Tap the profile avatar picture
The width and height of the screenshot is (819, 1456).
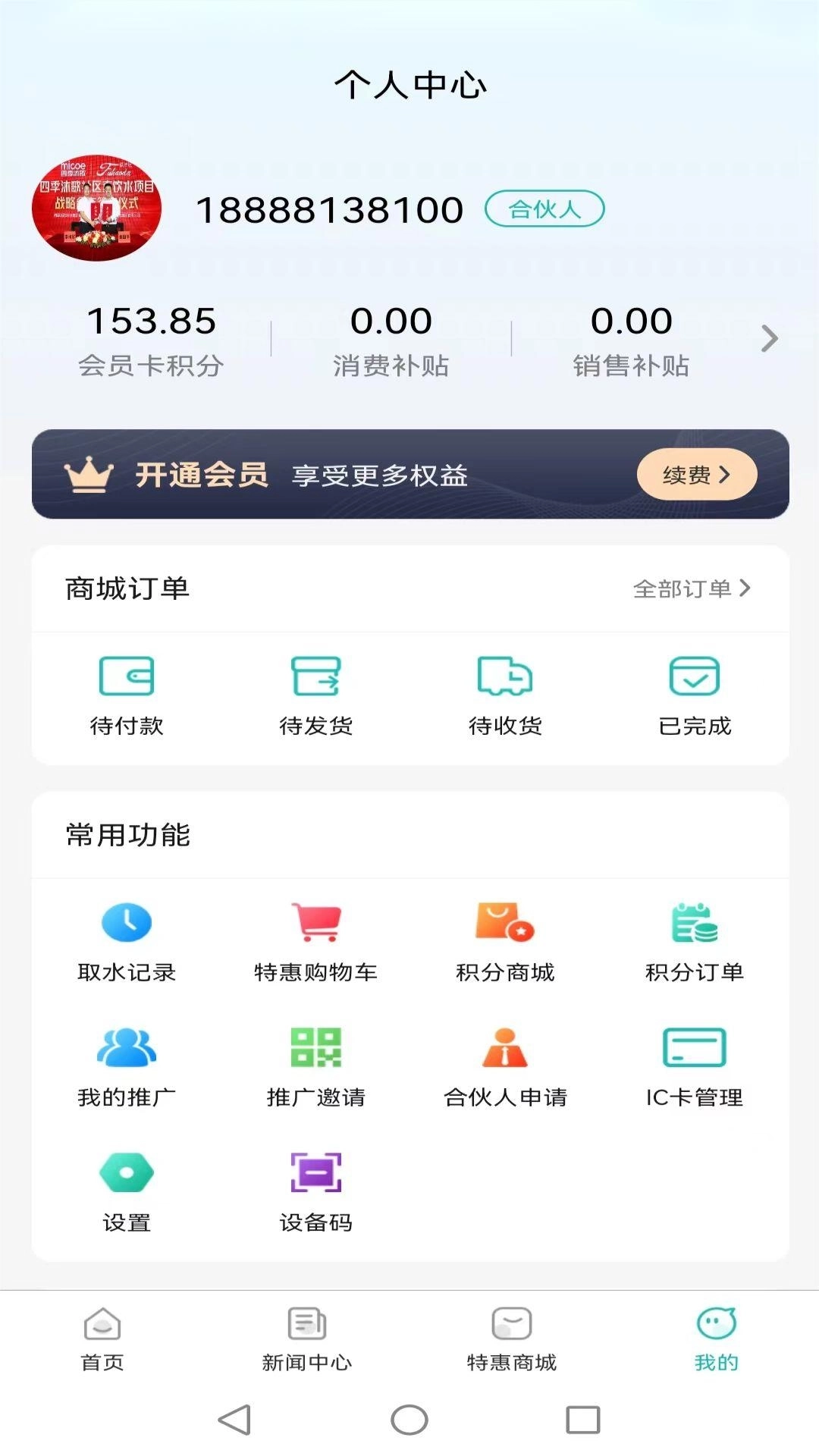(97, 209)
